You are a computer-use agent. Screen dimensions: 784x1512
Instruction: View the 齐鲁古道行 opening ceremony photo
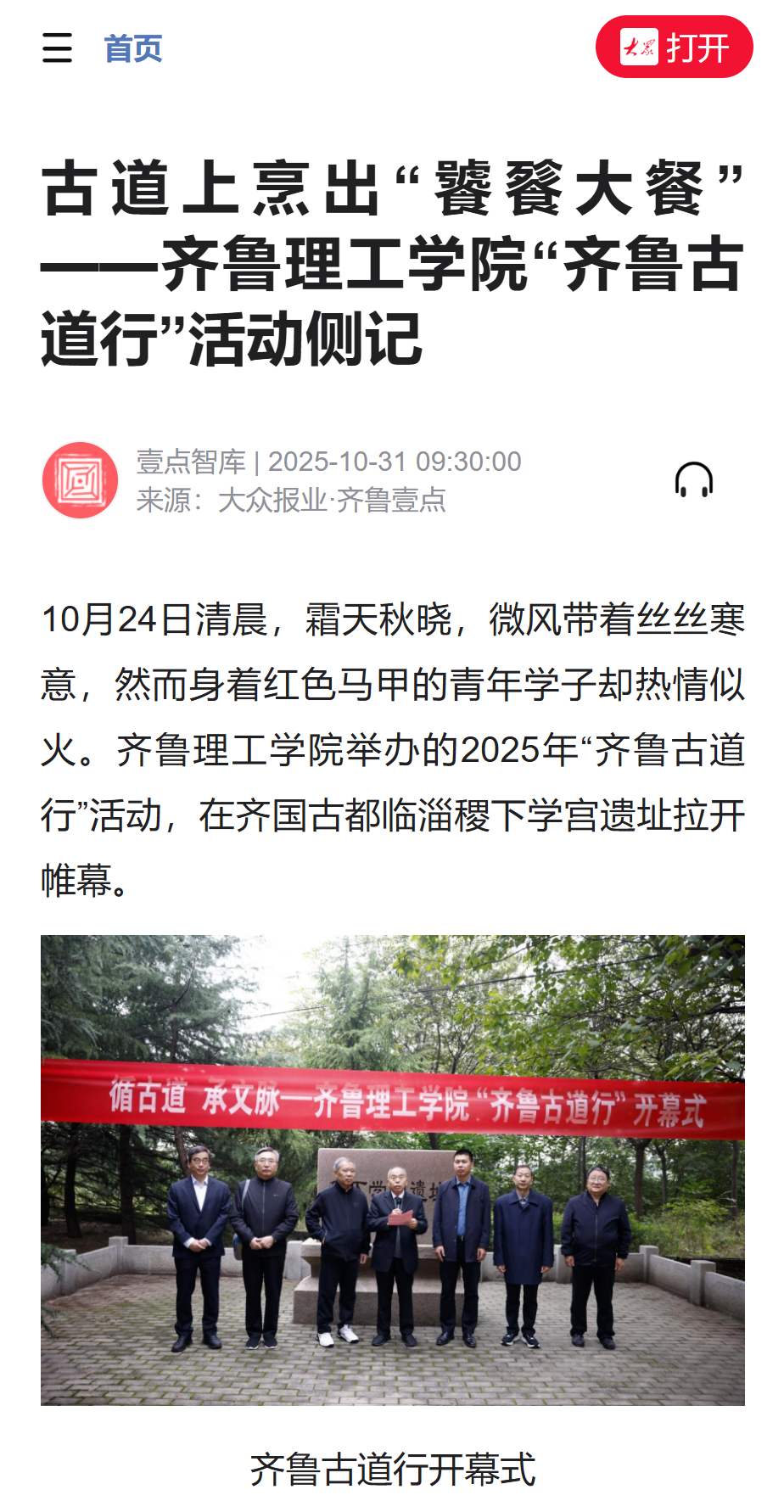392,1170
